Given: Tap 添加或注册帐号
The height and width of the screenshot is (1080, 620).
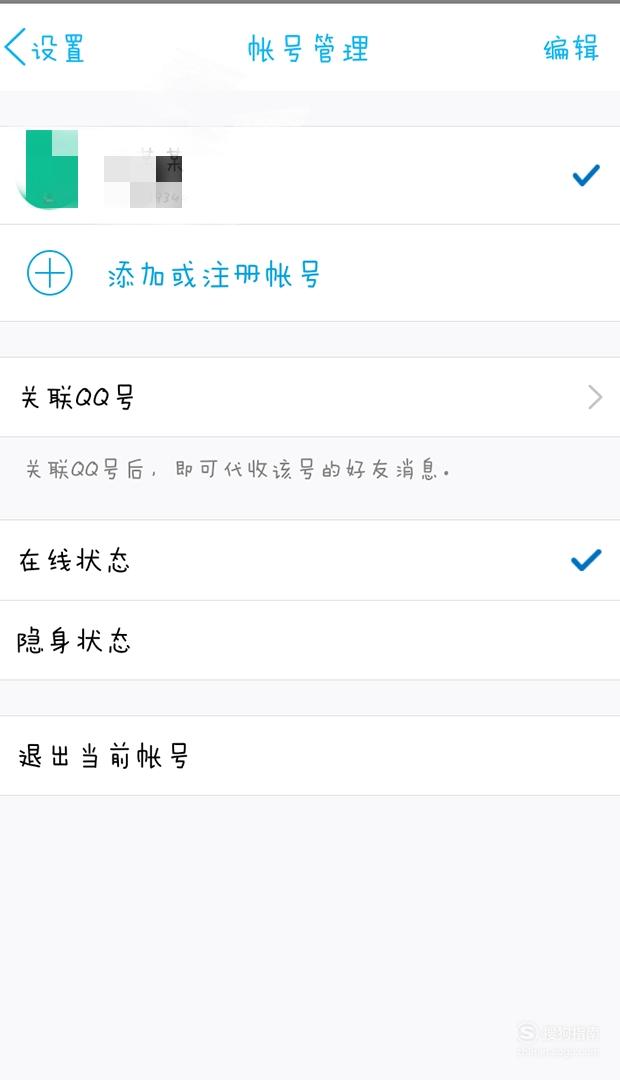Looking at the screenshot, I should (310, 273).
